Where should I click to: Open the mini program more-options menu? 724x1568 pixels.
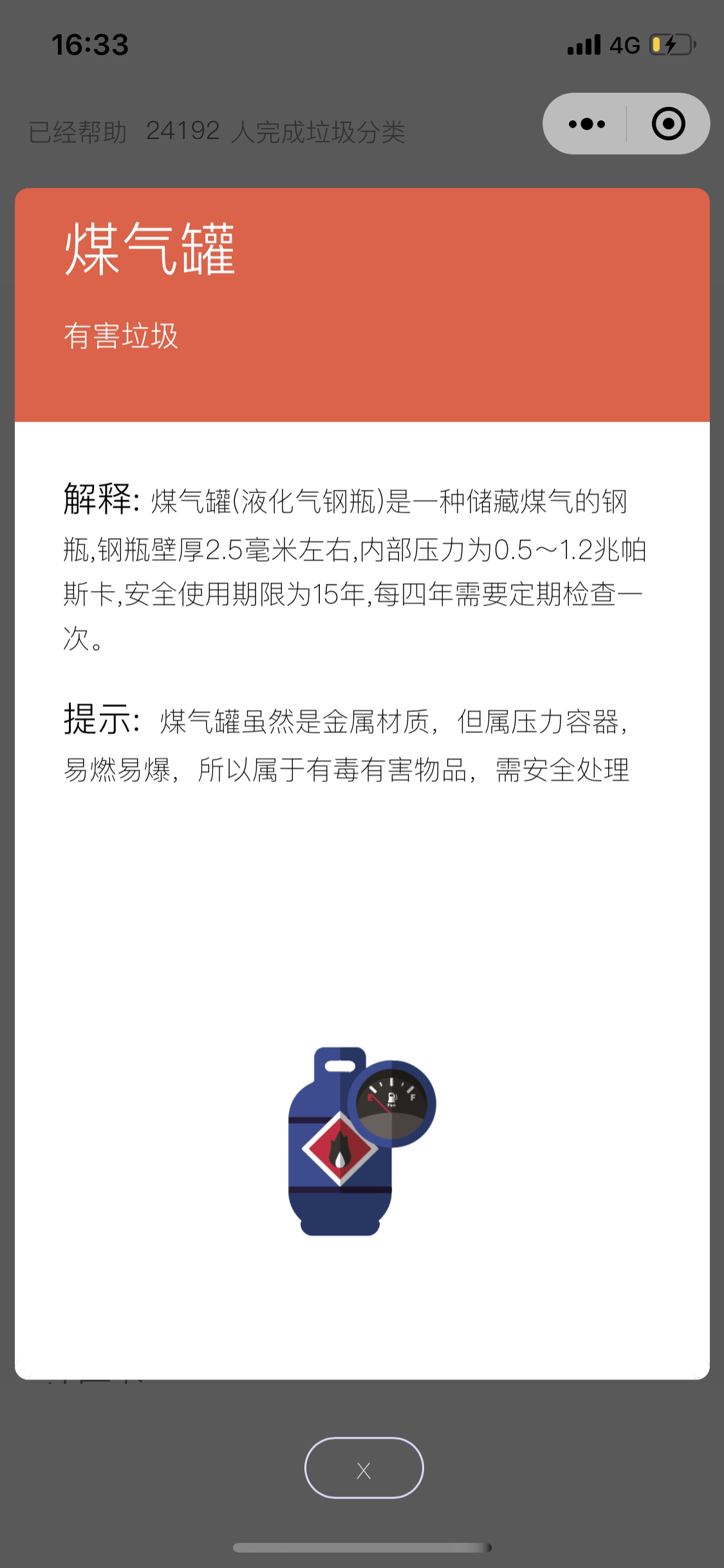tap(586, 124)
